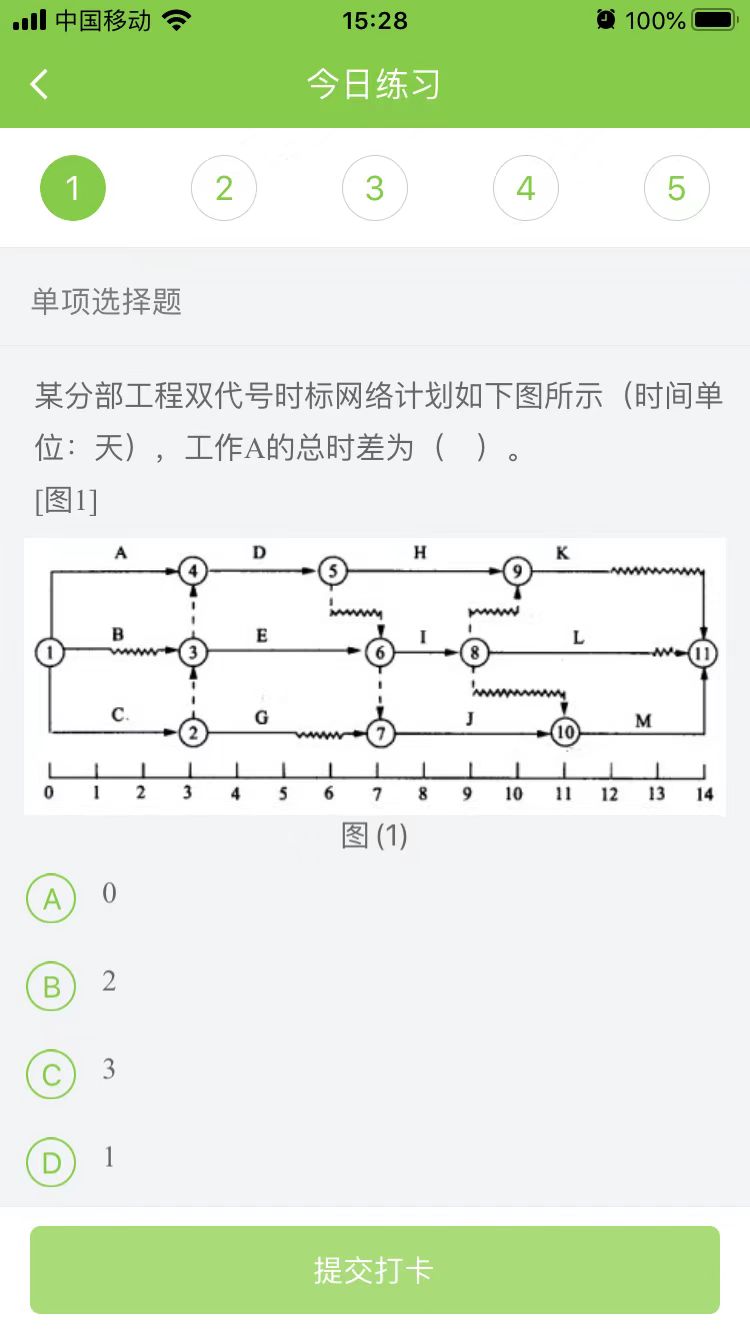This screenshot has height=1334, width=750.
Task: Choose answer option B with value 2
Action: 51,987
